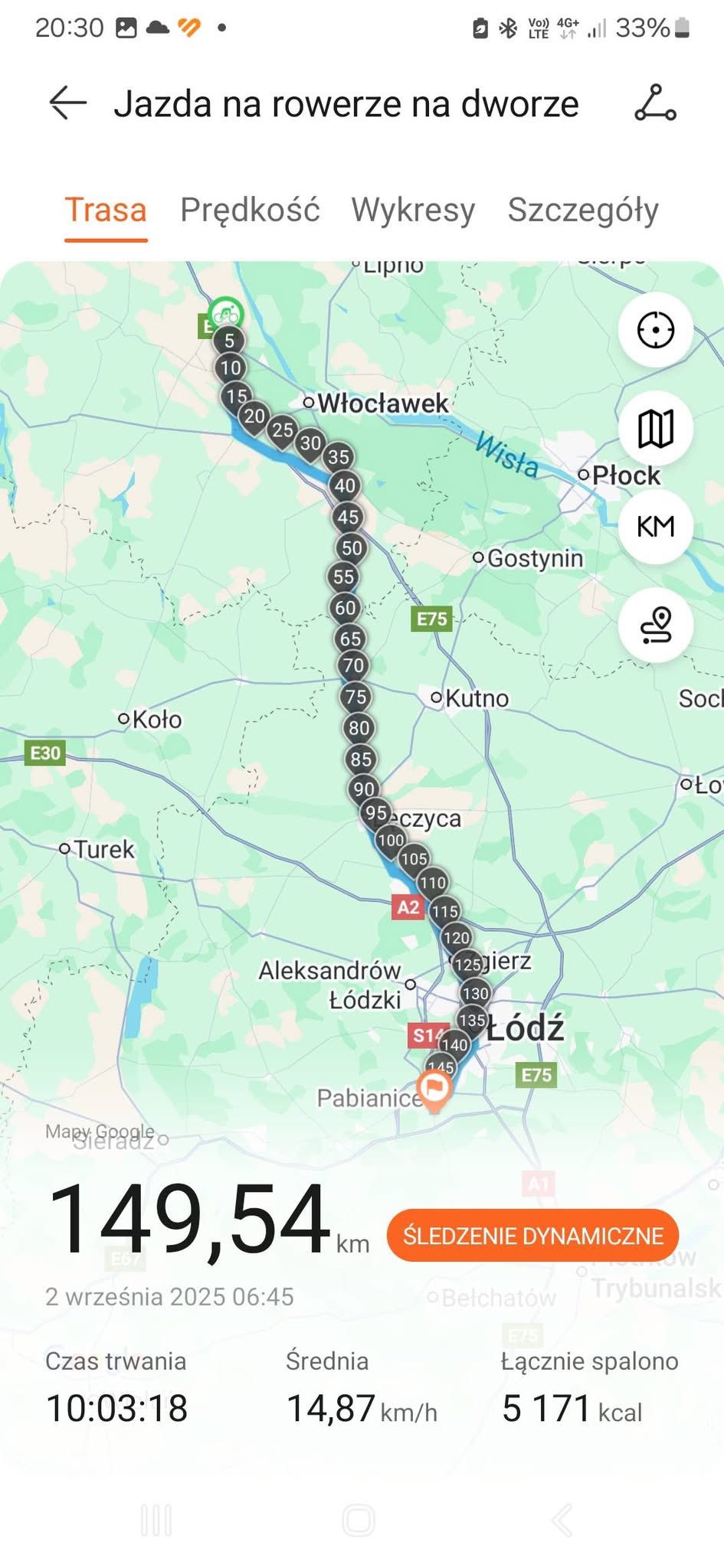Tap the system home button
724x1568 pixels.
tap(359, 1520)
